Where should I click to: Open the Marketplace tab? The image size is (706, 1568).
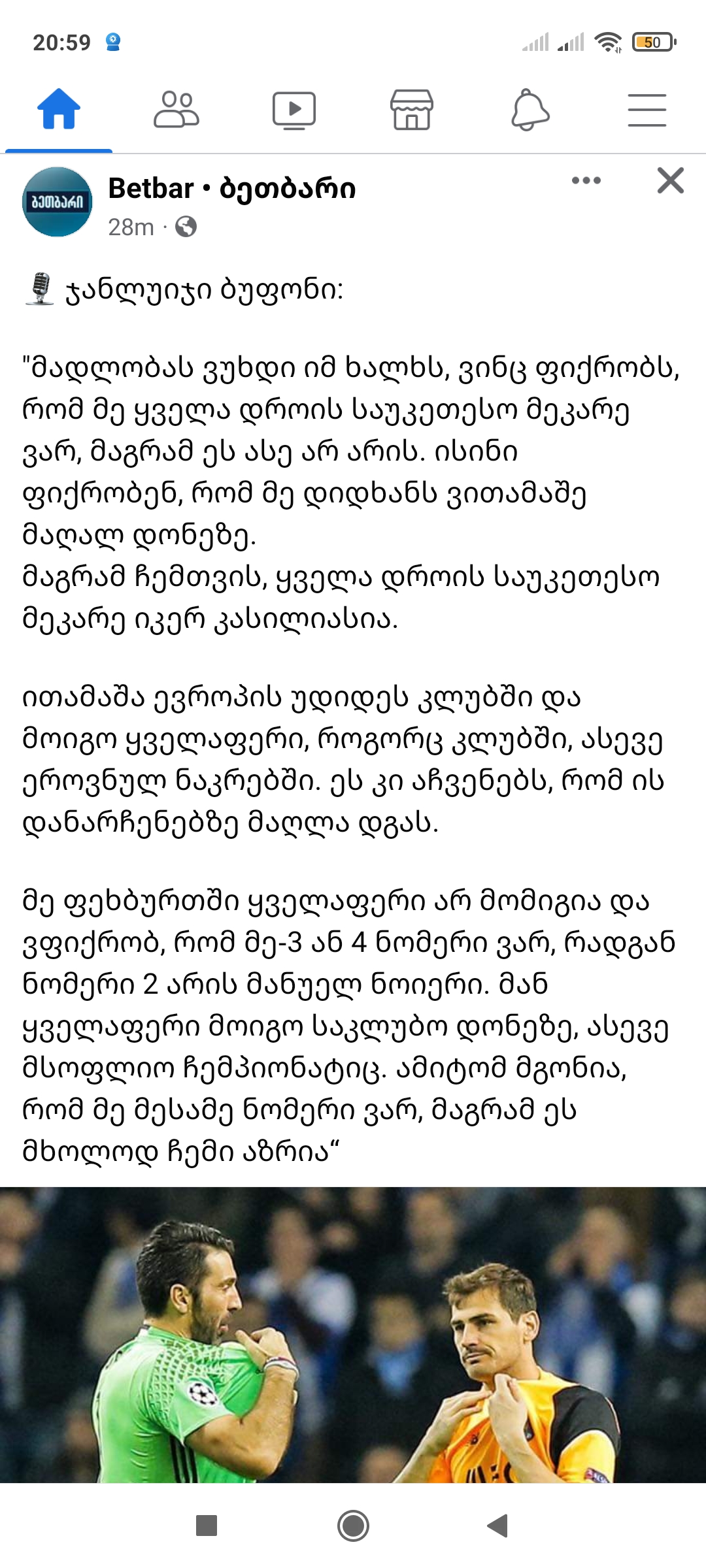(x=411, y=110)
